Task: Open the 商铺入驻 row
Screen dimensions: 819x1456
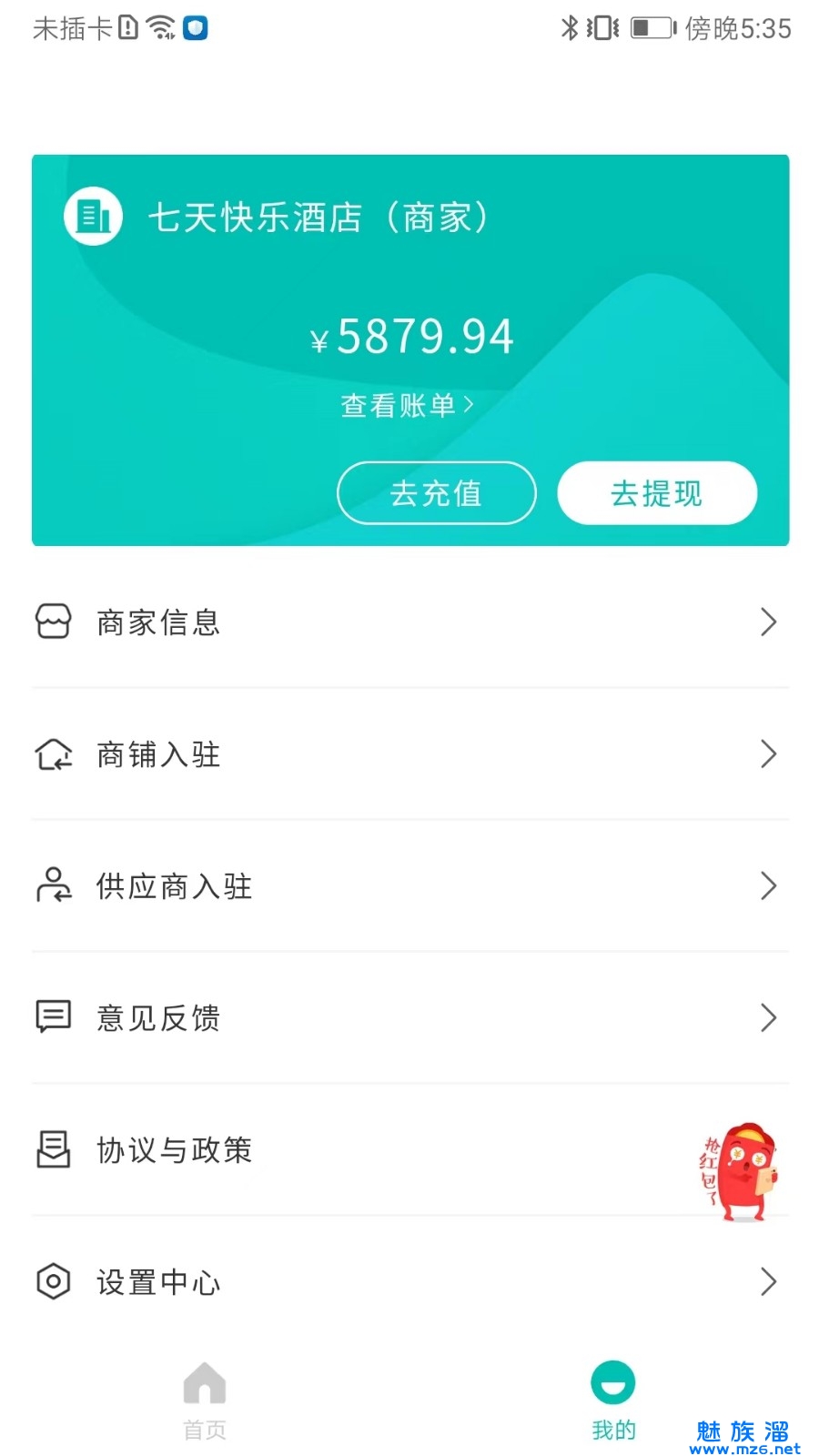Action: 409,754
